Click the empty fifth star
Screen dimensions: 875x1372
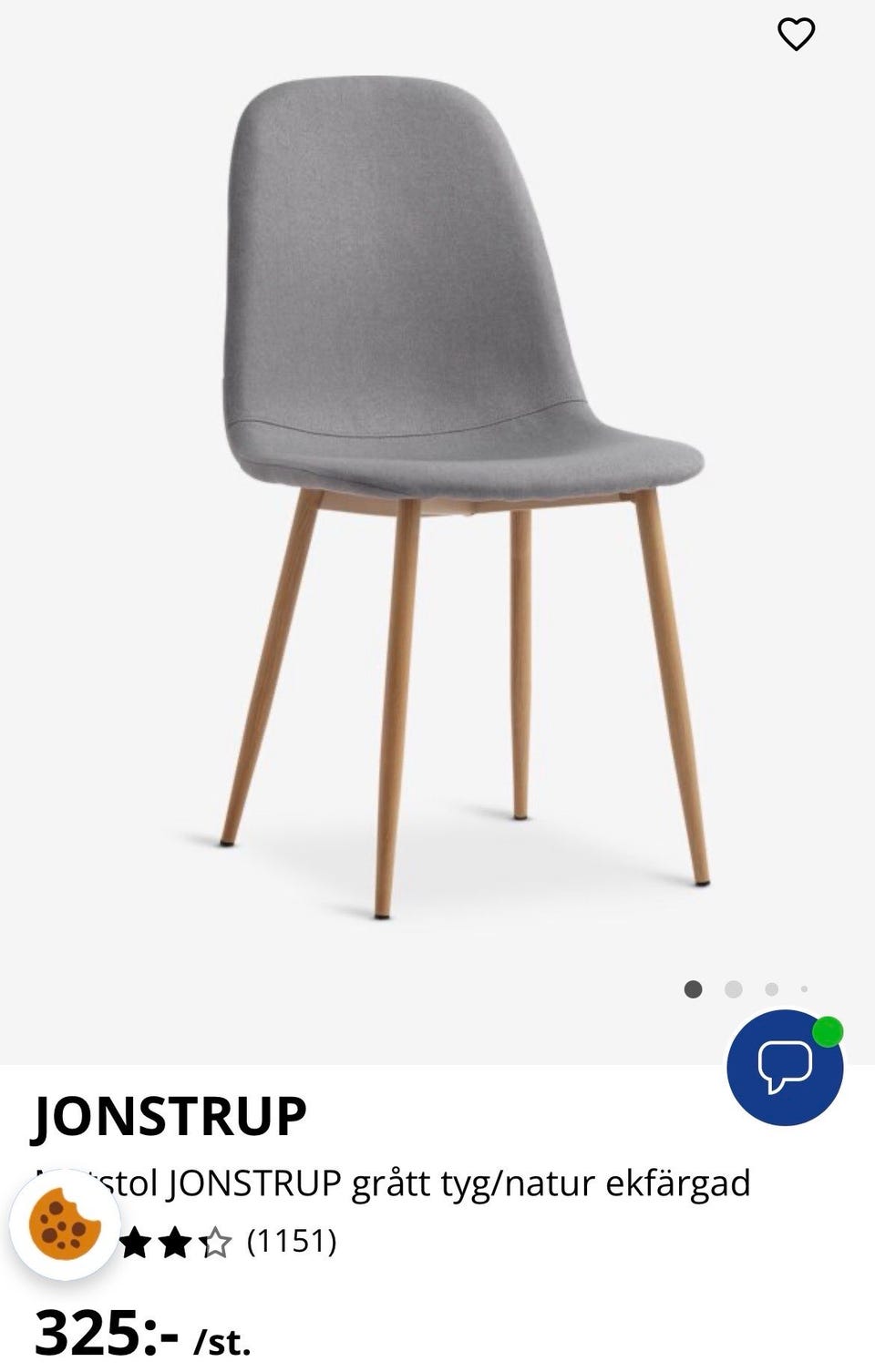tap(217, 1239)
